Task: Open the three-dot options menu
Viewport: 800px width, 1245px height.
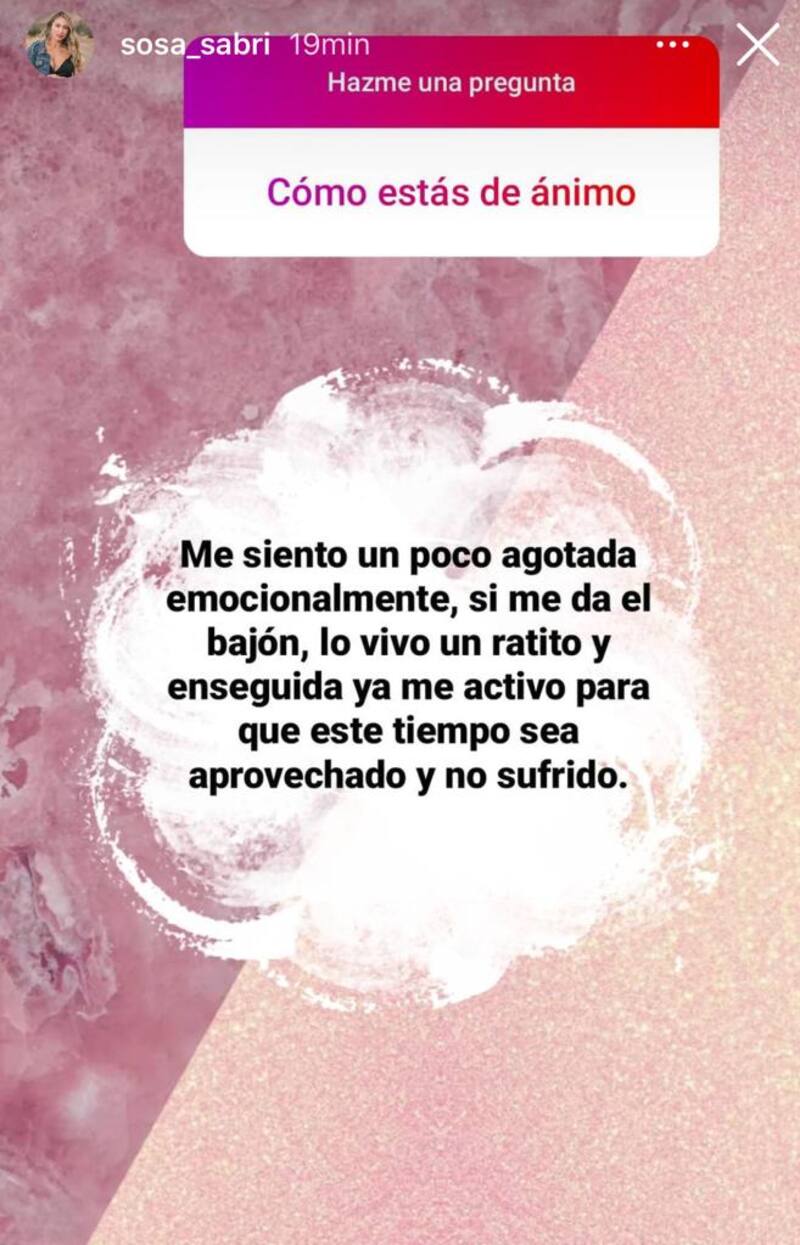Action: 672,46
